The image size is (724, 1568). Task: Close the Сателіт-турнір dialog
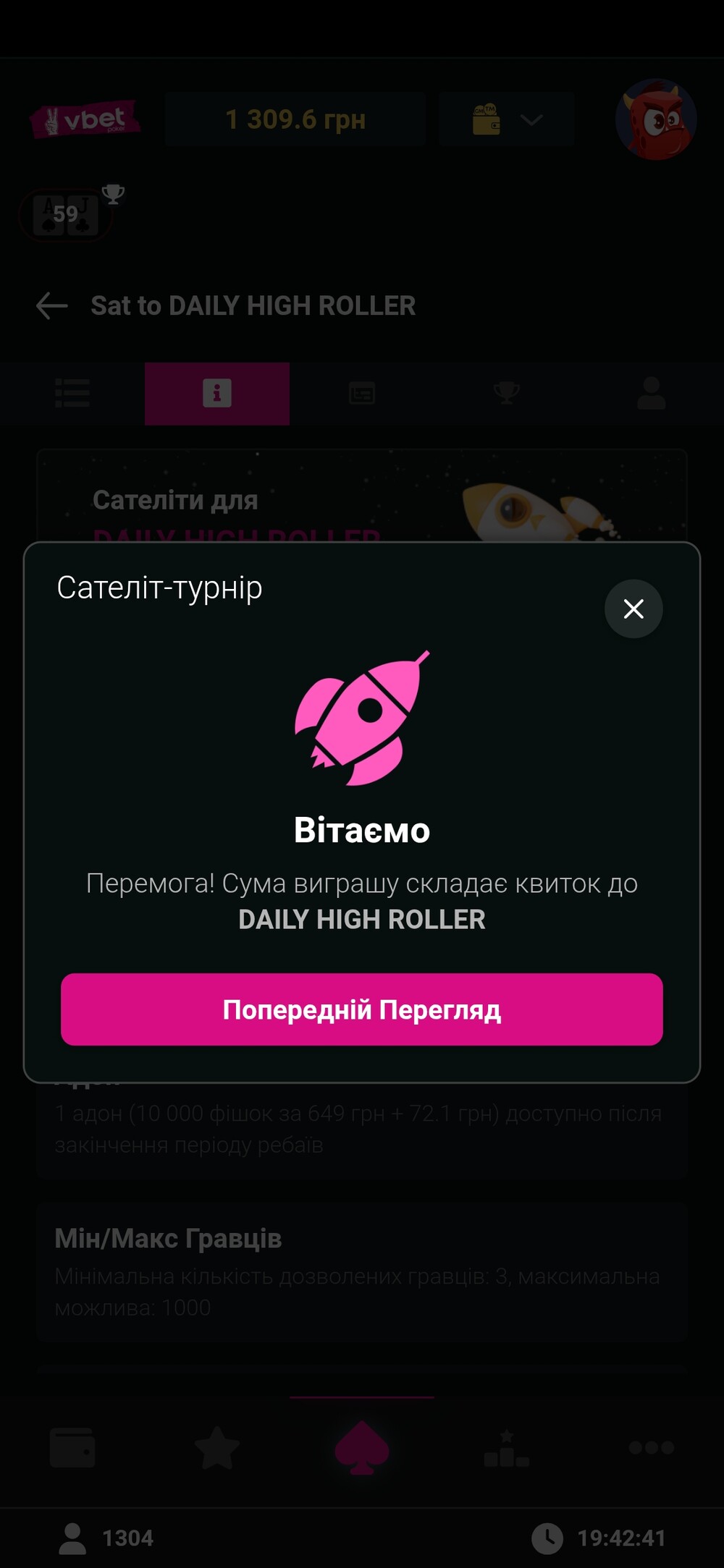tap(633, 609)
